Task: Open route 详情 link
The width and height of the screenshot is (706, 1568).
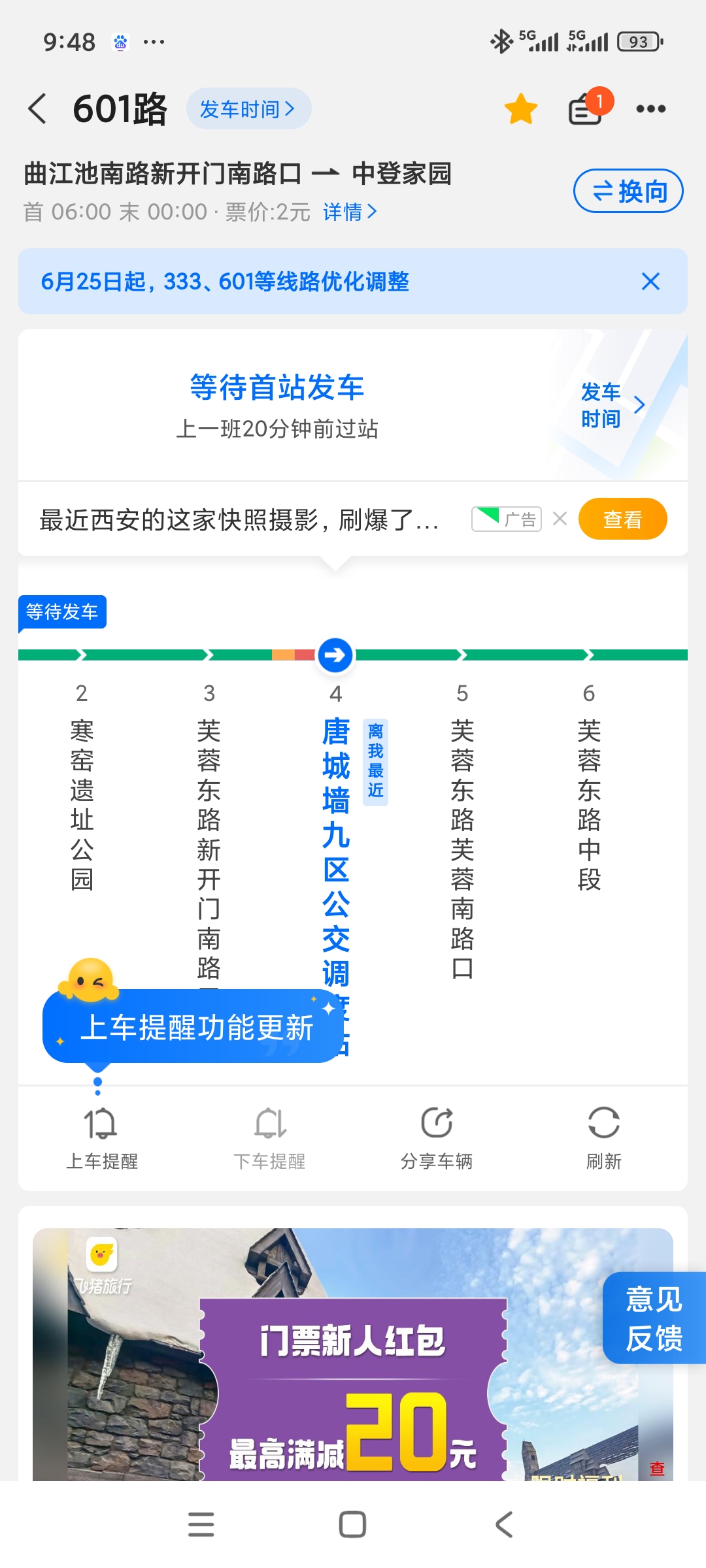Action: (x=350, y=212)
